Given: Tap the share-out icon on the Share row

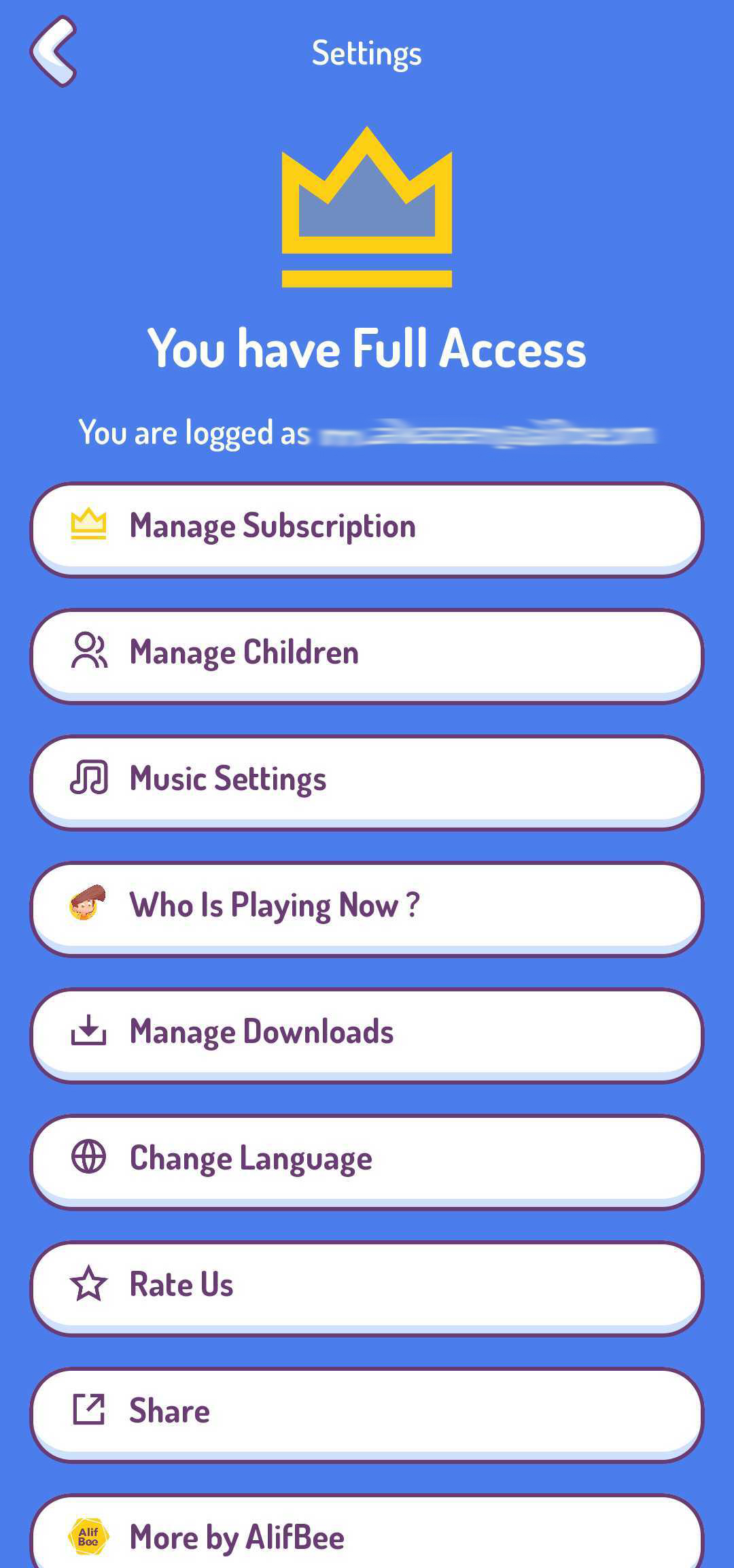Looking at the screenshot, I should (x=89, y=1410).
